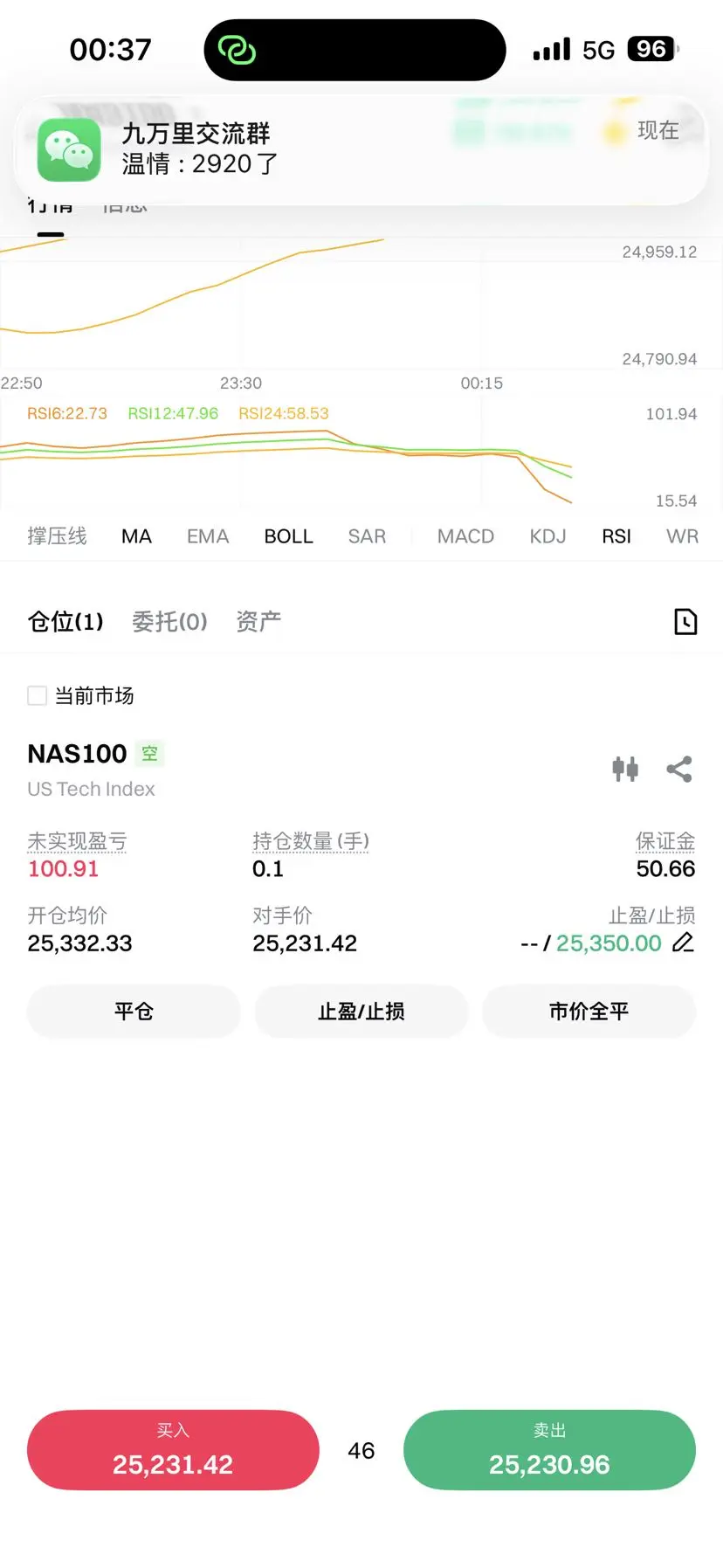
Task: Switch to the MA indicator
Action: point(136,536)
